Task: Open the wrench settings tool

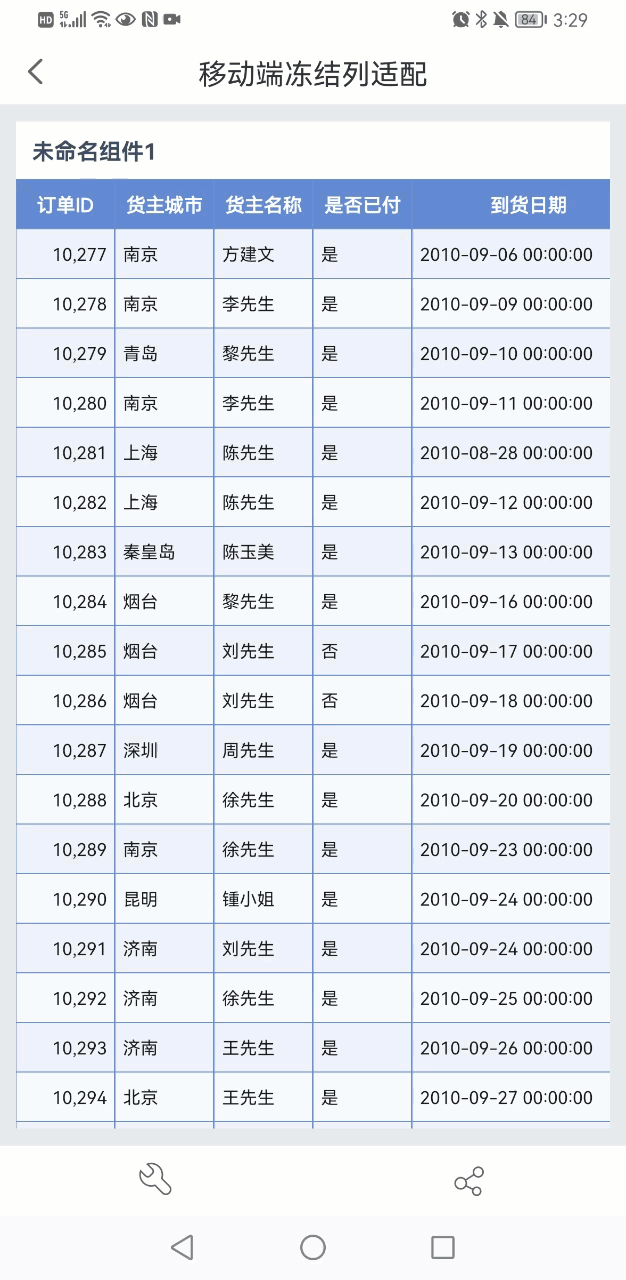Action: (x=155, y=1180)
